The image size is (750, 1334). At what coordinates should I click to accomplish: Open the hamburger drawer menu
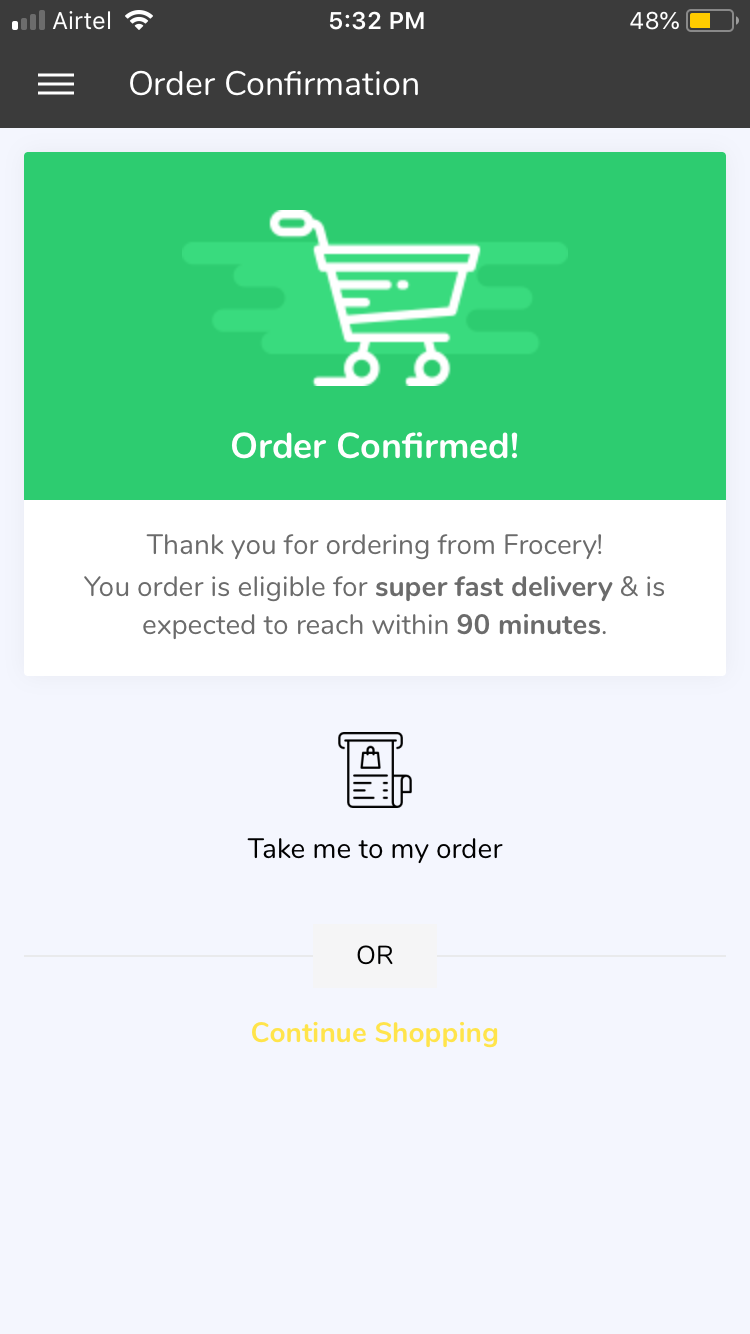click(56, 84)
